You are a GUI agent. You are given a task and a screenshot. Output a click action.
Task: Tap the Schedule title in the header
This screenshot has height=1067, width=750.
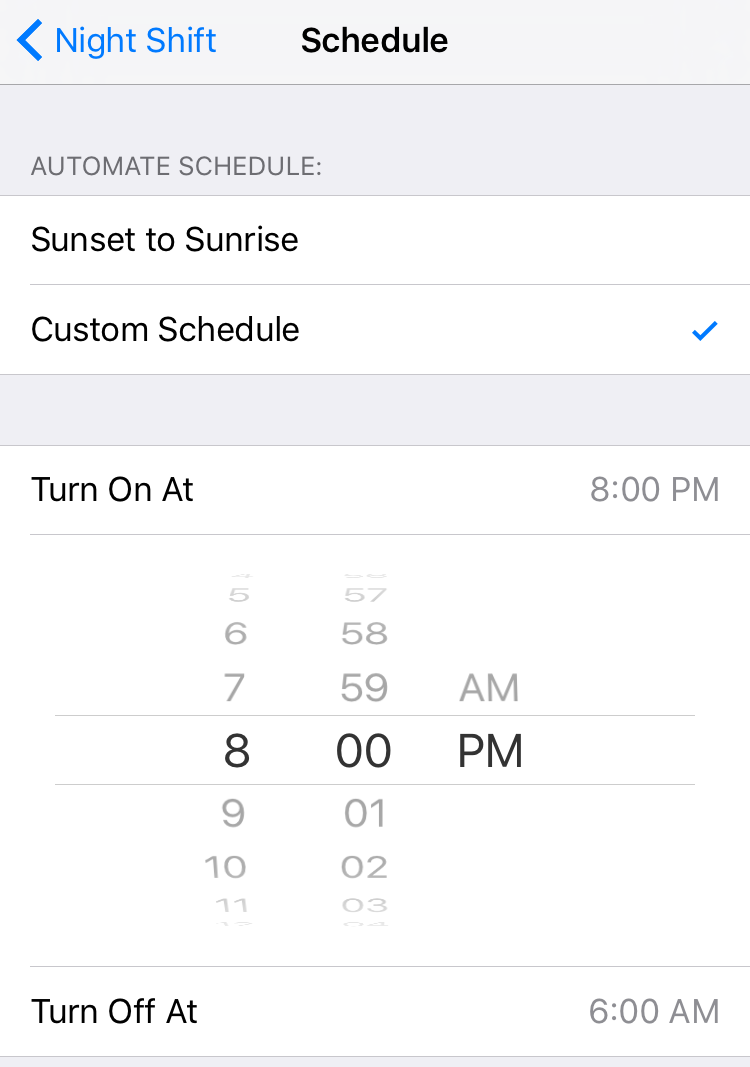point(374,40)
